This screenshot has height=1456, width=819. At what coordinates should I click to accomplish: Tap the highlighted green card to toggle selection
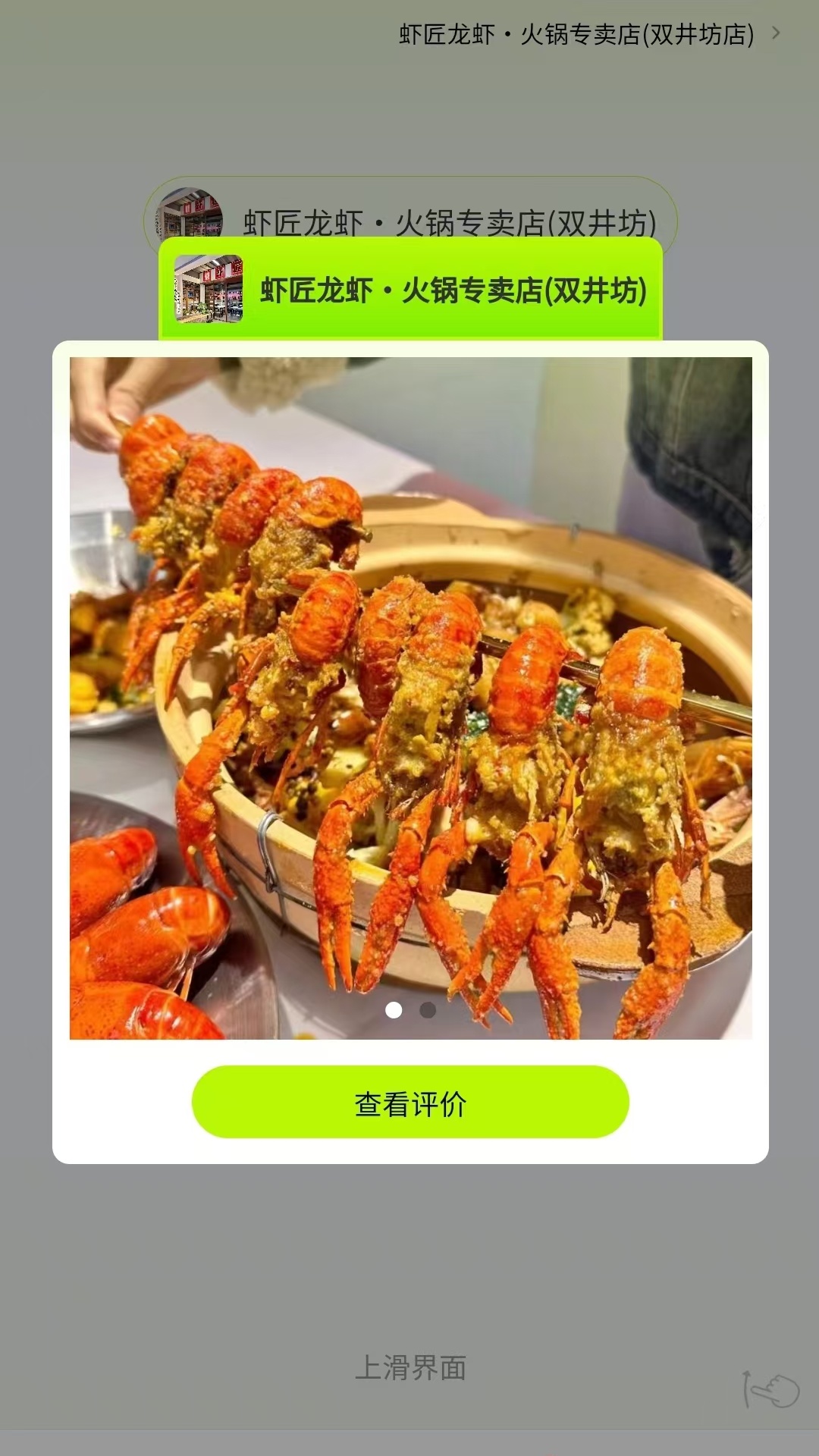tap(409, 290)
